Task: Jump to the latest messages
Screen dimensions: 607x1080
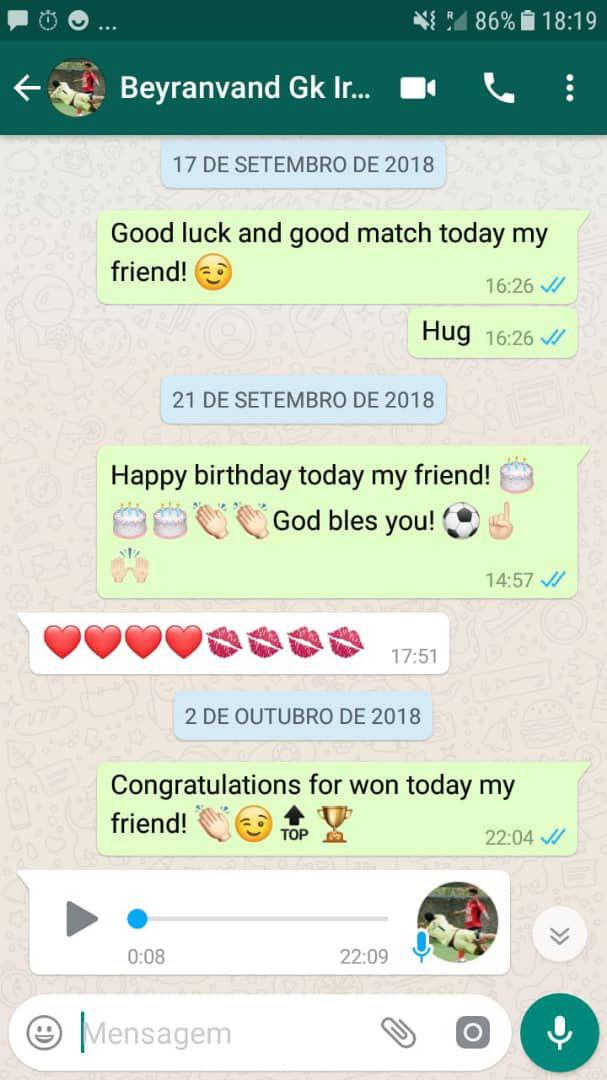Action: tap(559, 936)
